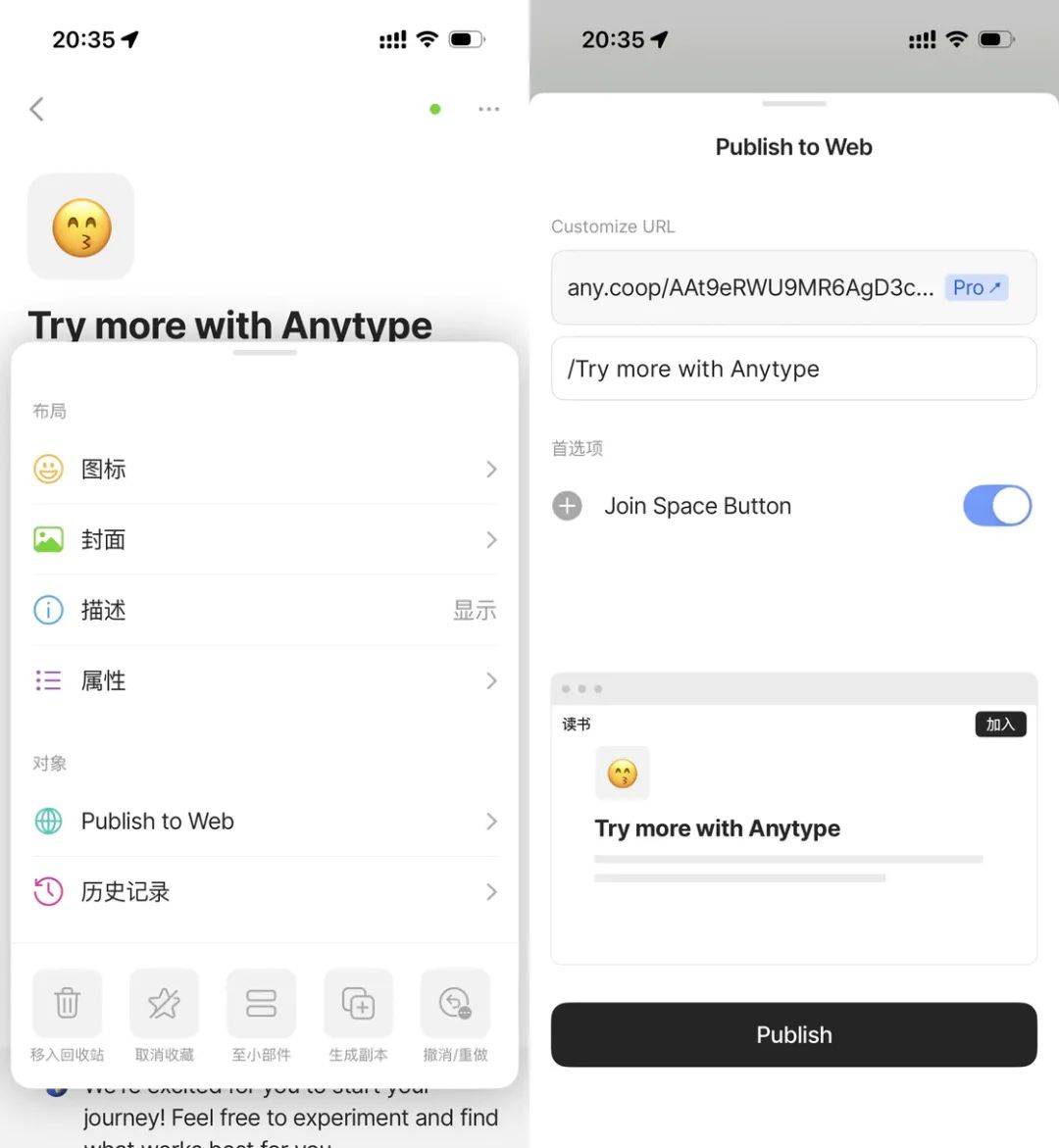The height and width of the screenshot is (1148, 1059).
Task: Click the 至小部件 widget icon
Action: point(261,1003)
